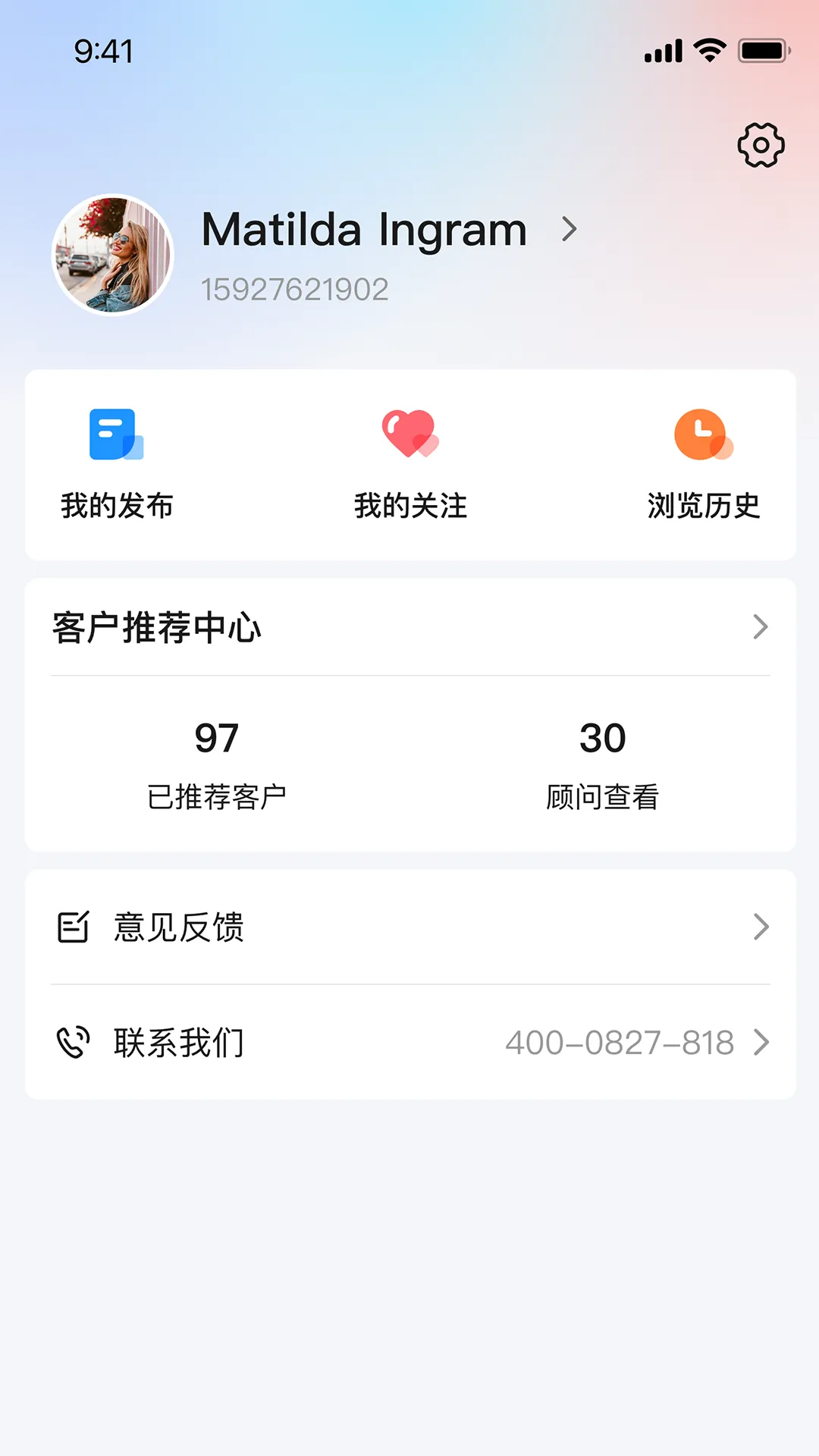Click the Wi-Fi status icon
The height and width of the screenshot is (1456, 819).
tap(708, 51)
